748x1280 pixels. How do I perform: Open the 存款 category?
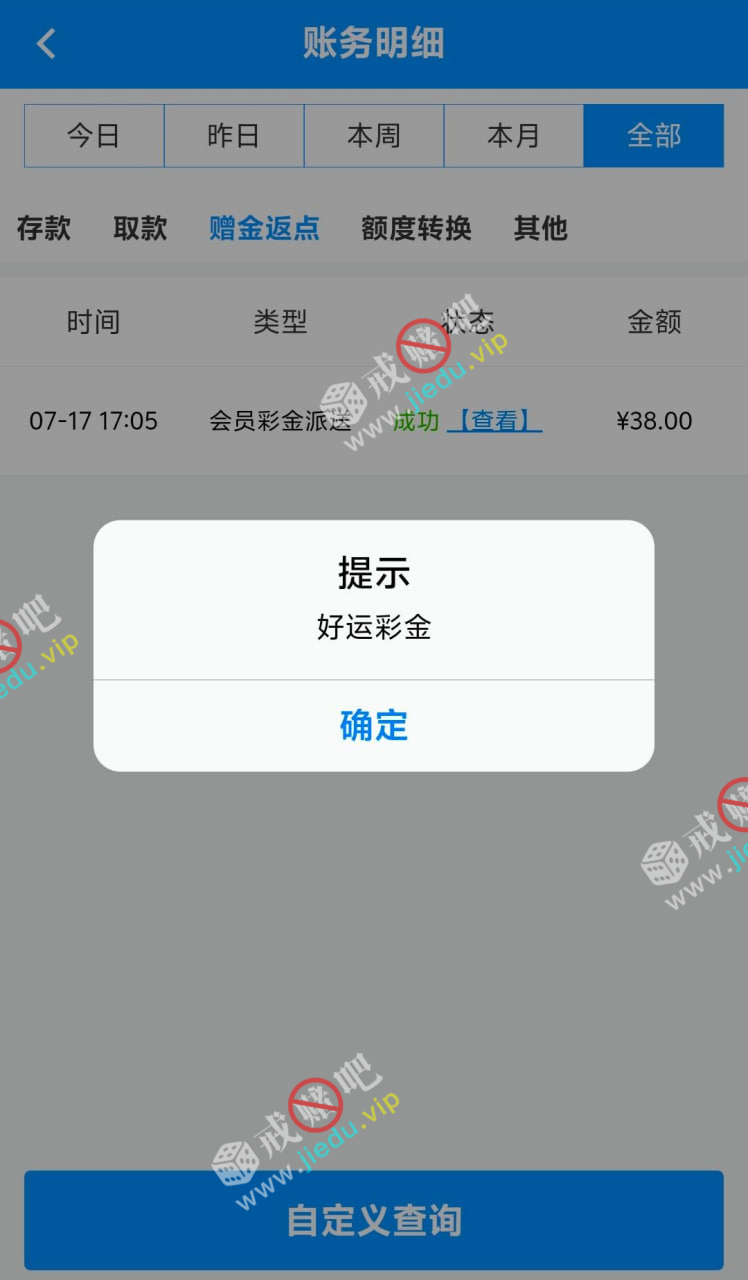pos(44,228)
